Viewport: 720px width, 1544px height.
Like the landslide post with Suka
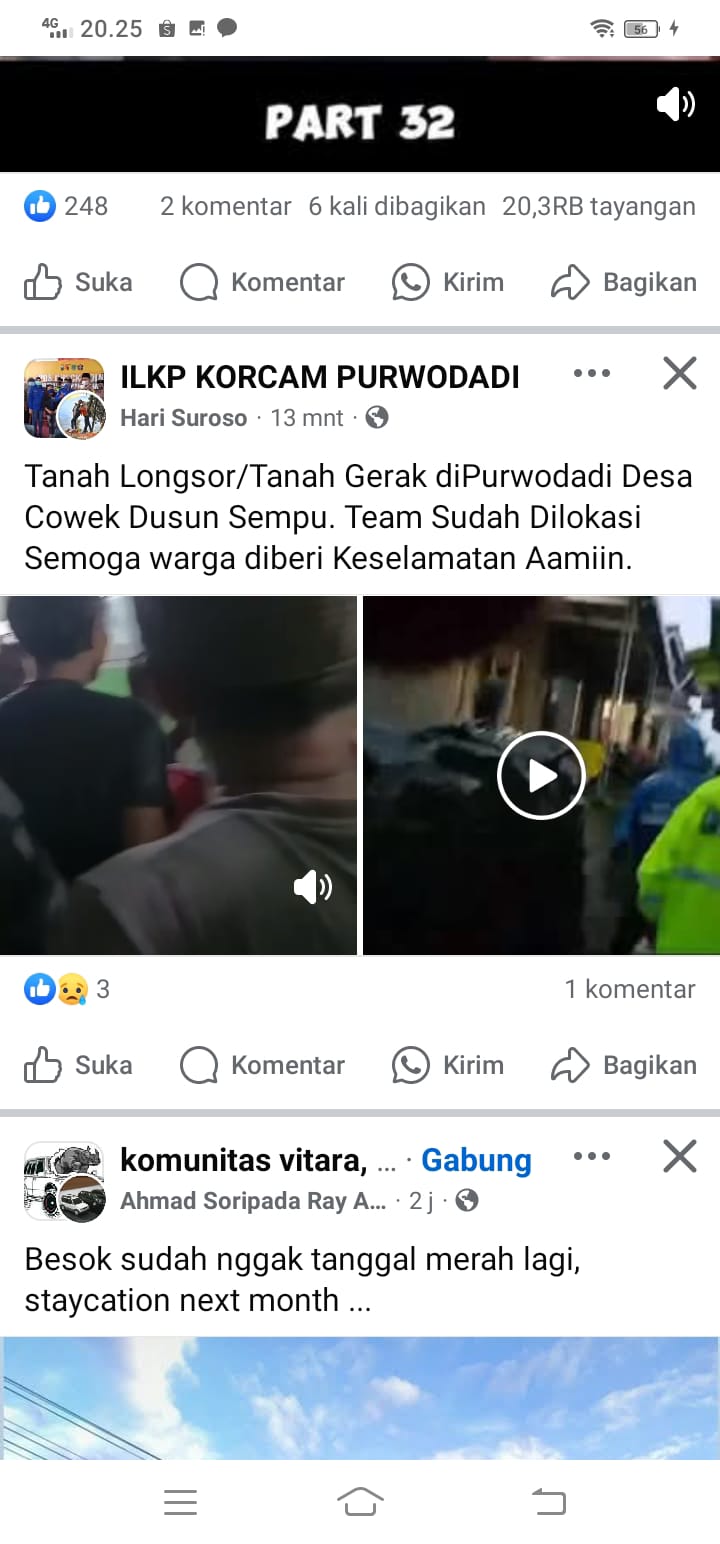[x=79, y=1066]
